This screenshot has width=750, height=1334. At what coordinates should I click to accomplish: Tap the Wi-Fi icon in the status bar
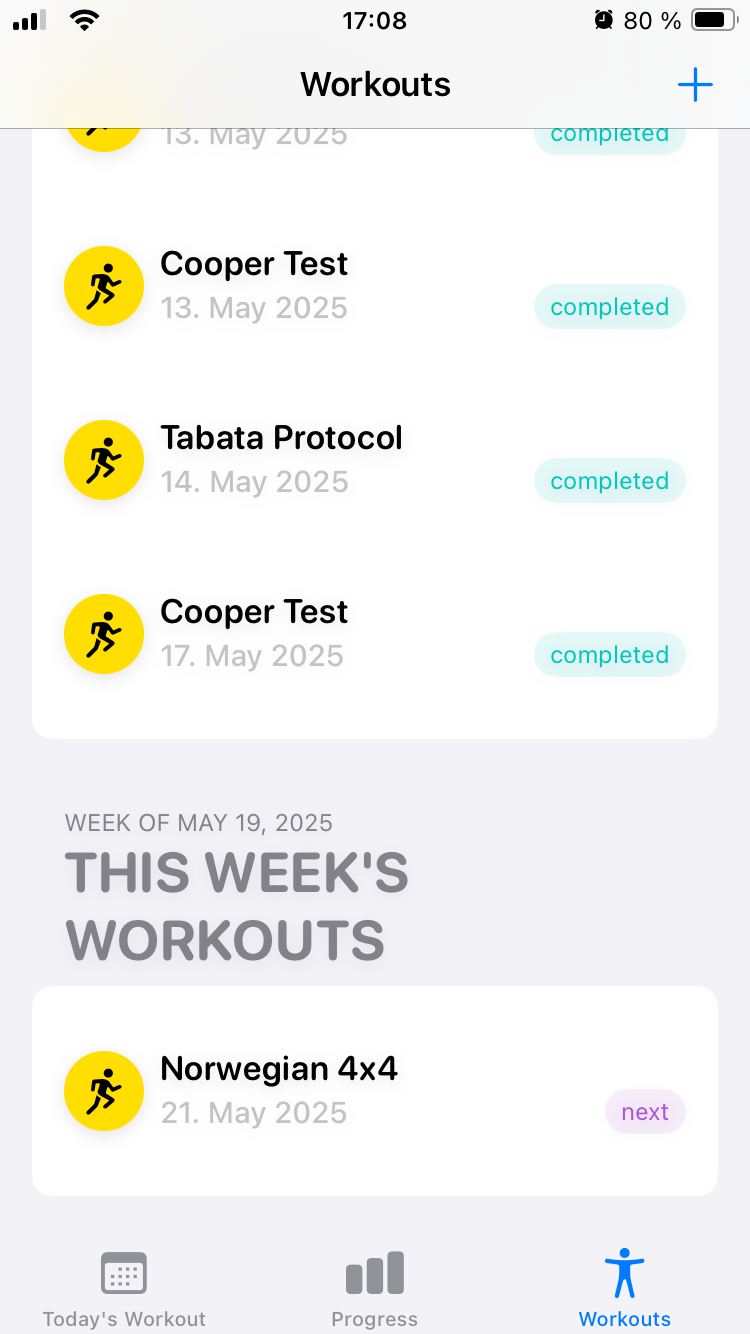tap(84, 19)
